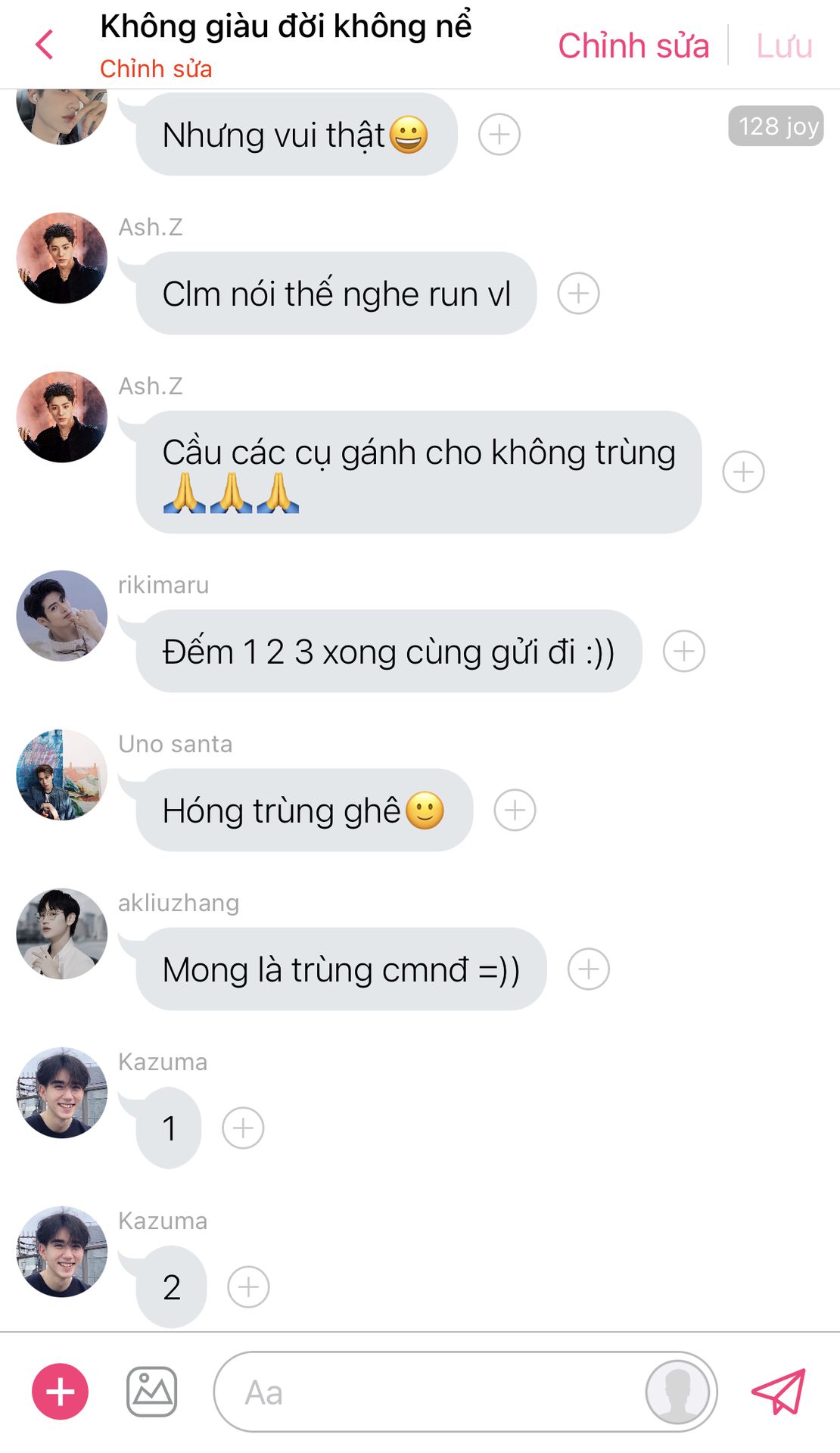
Task: Tap the plus beside "Clm nói thế nghe run vl"
Action: click(x=579, y=294)
